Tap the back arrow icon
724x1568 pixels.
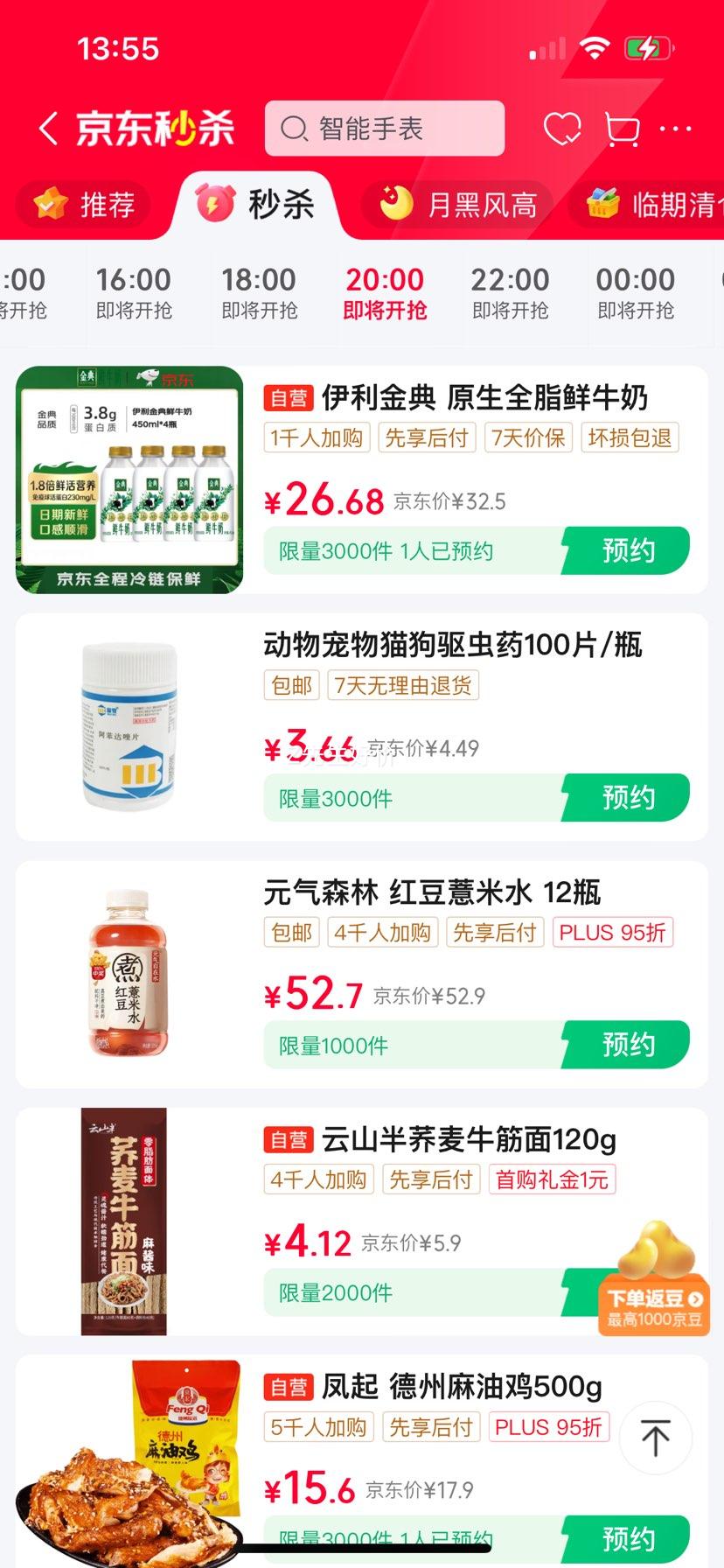click(x=48, y=127)
